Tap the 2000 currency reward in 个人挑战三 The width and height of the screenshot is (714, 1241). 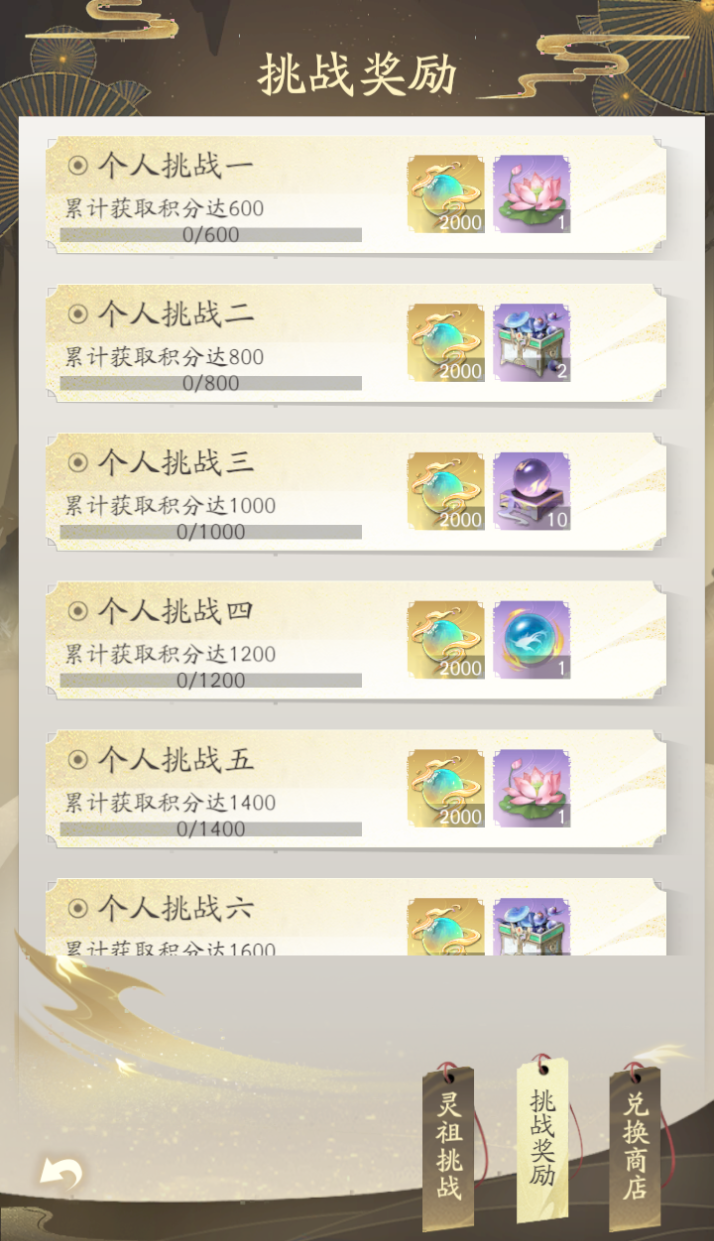[445, 491]
